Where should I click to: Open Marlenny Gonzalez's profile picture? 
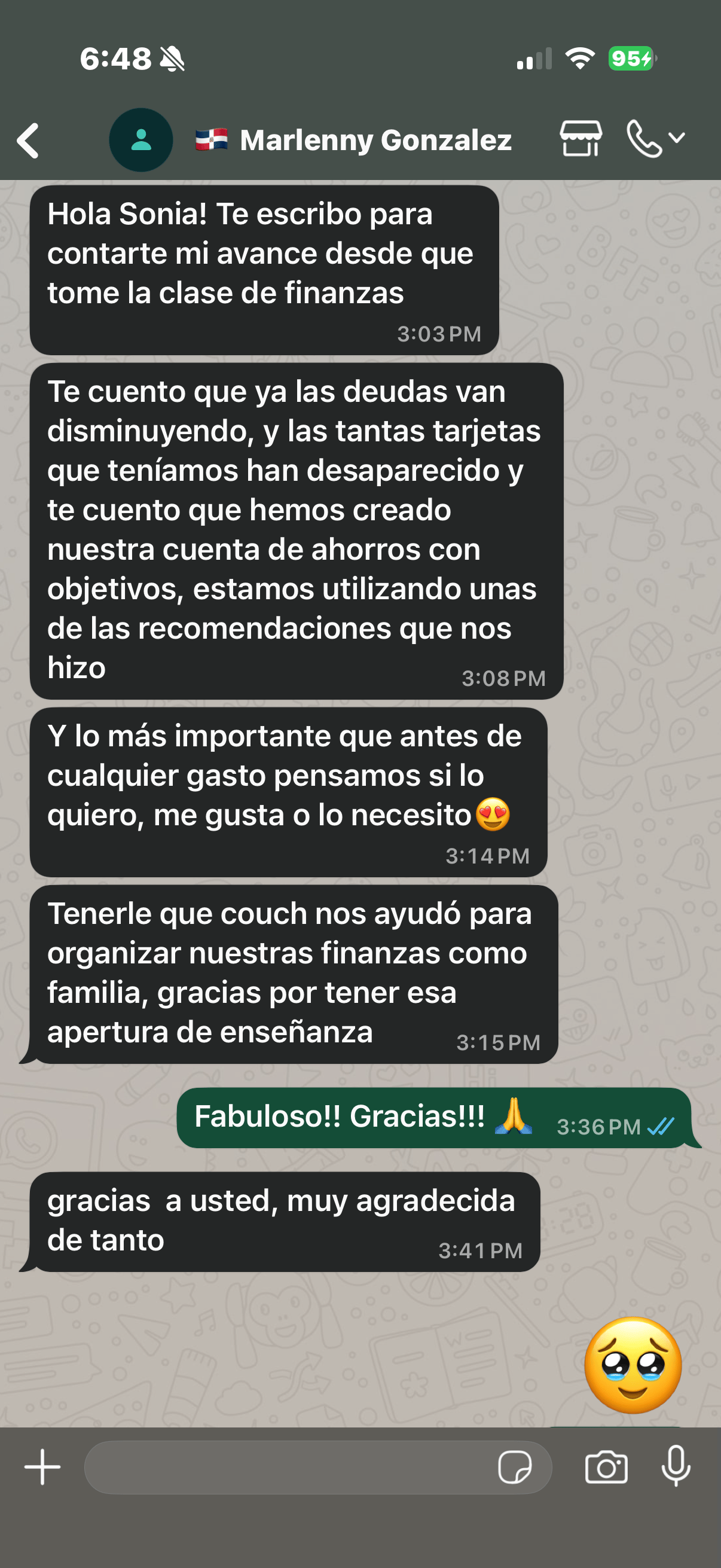(x=140, y=140)
